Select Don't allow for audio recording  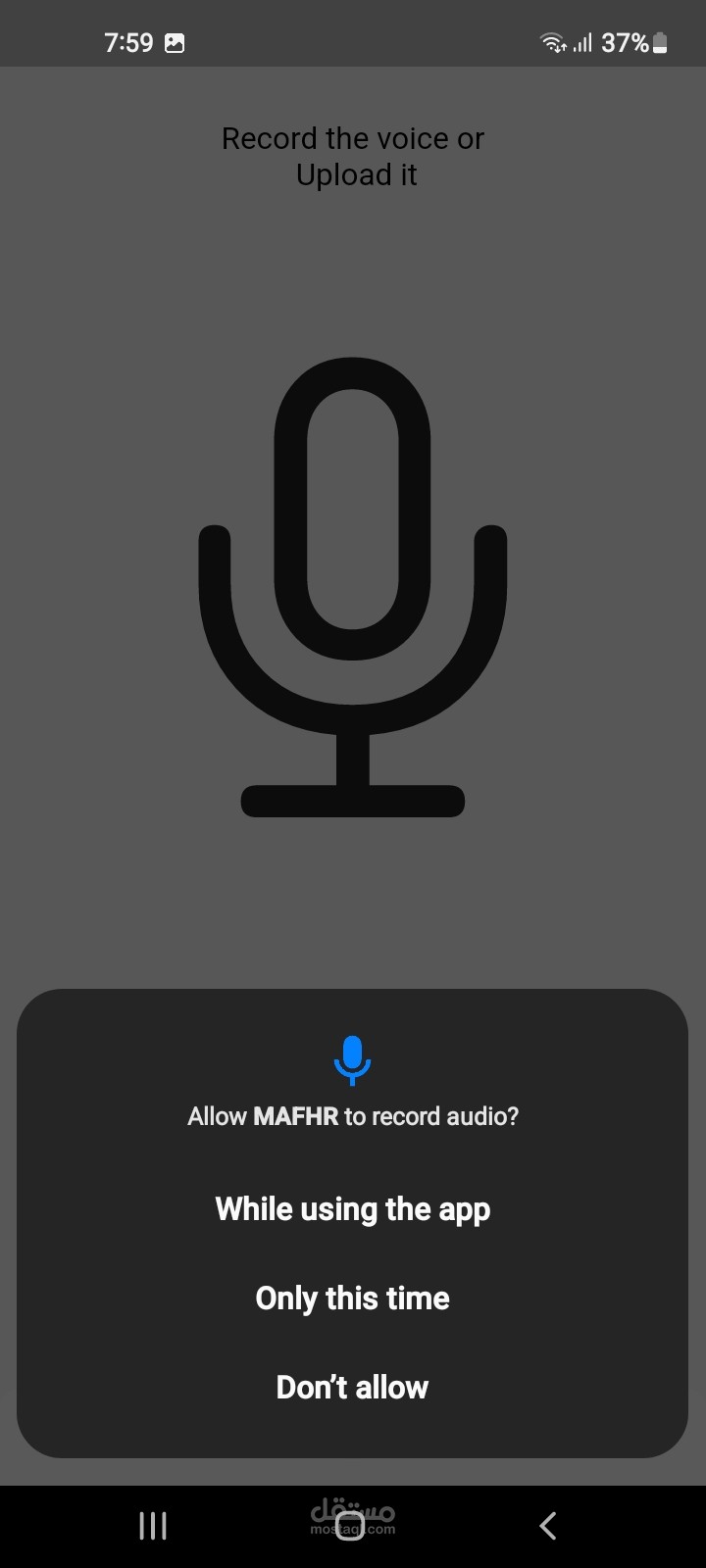tap(352, 1388)
